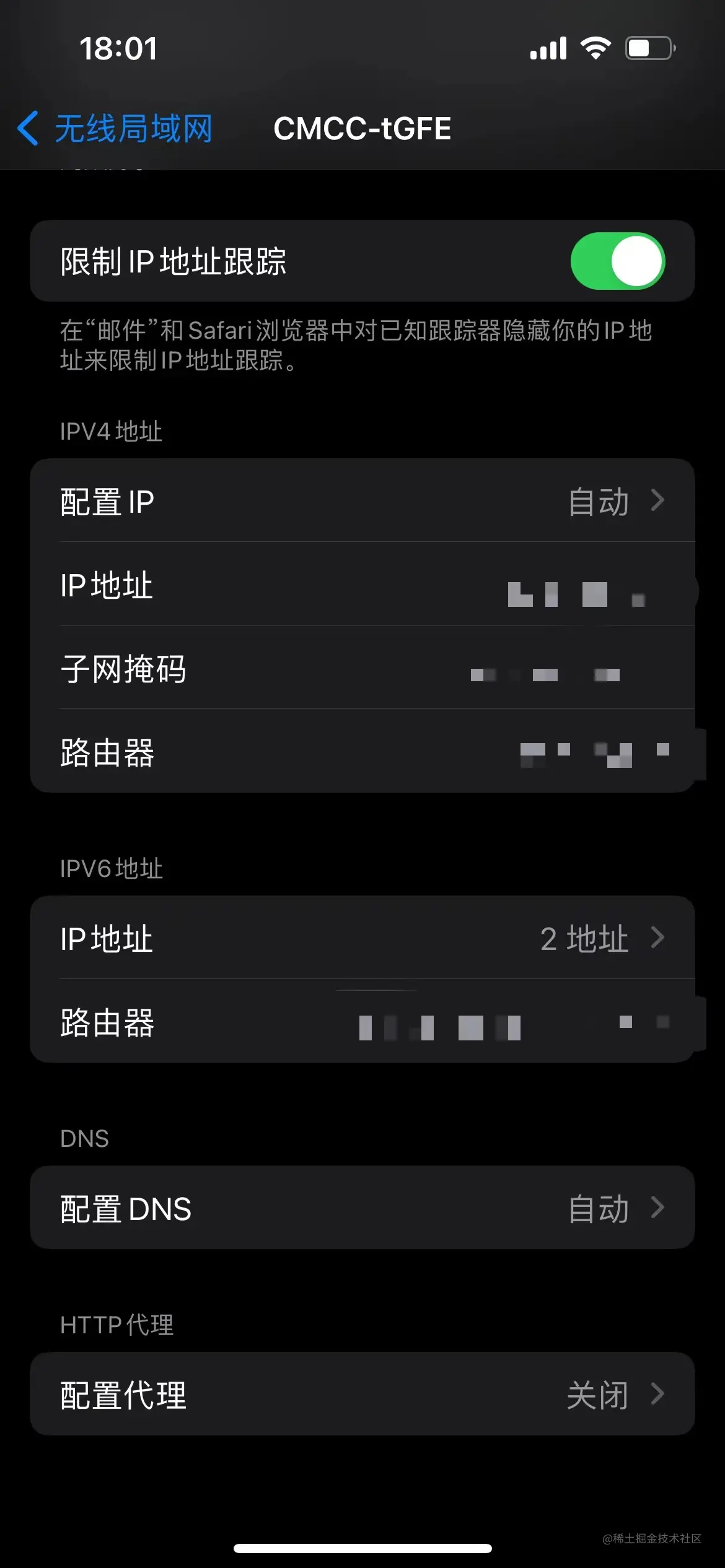Tap the back chevron arrow icon
Viewport: 725px width, 1568px height.
(x=27, y=128)
